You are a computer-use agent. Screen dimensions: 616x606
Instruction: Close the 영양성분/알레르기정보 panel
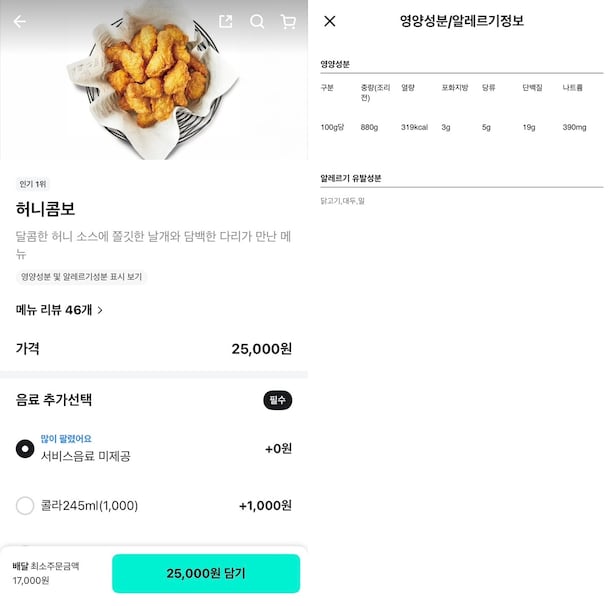pyautogui.click(x=330, y=21)
